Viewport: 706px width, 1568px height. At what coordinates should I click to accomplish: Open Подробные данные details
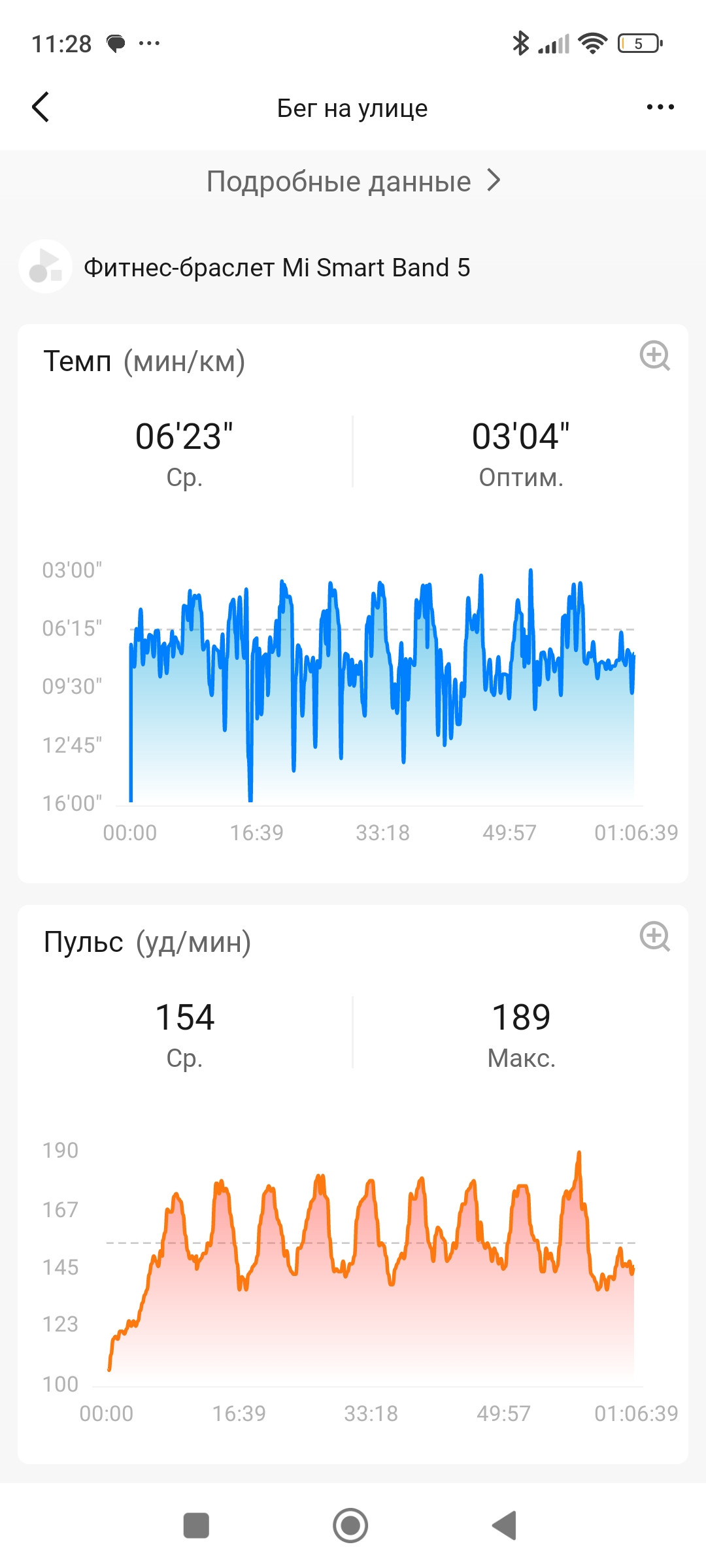(353, 181)
